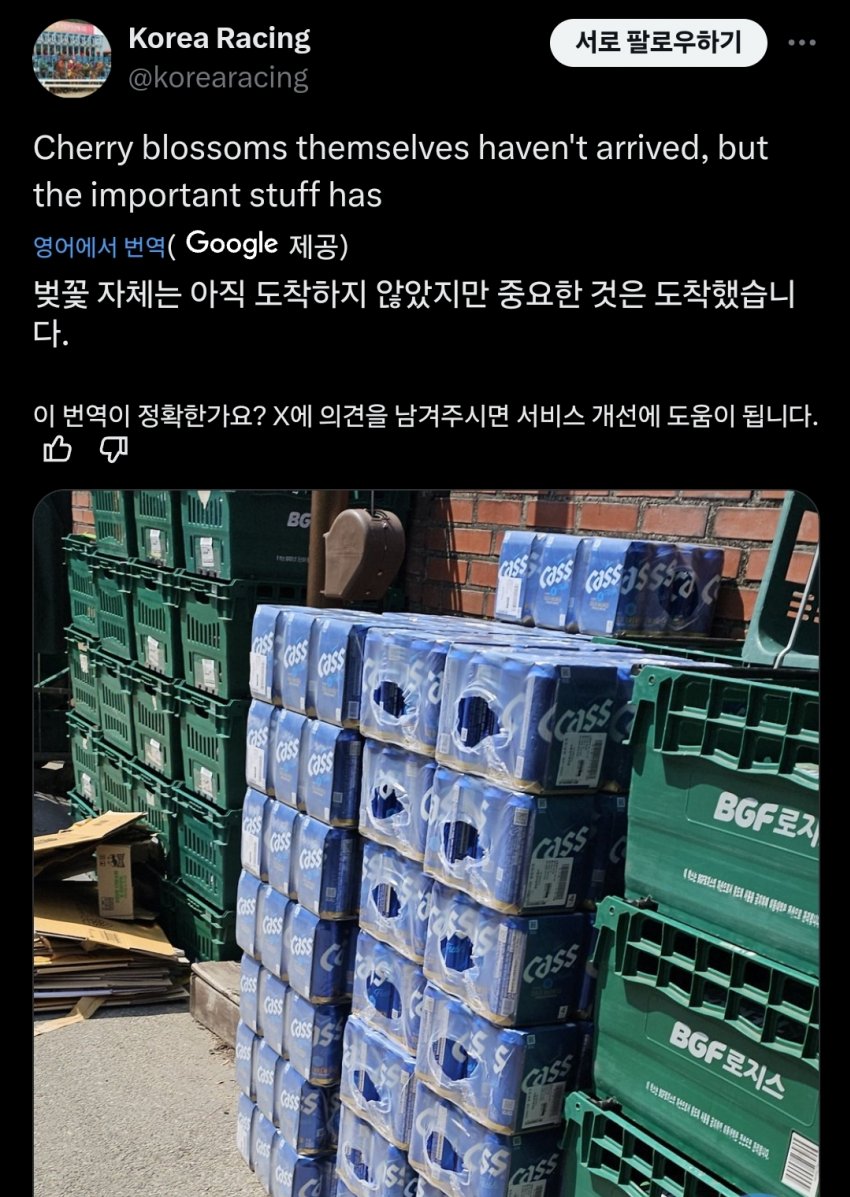Rate translation with thumbs down
This screenshot has width=850, height=1197.
tap(114, 451)
